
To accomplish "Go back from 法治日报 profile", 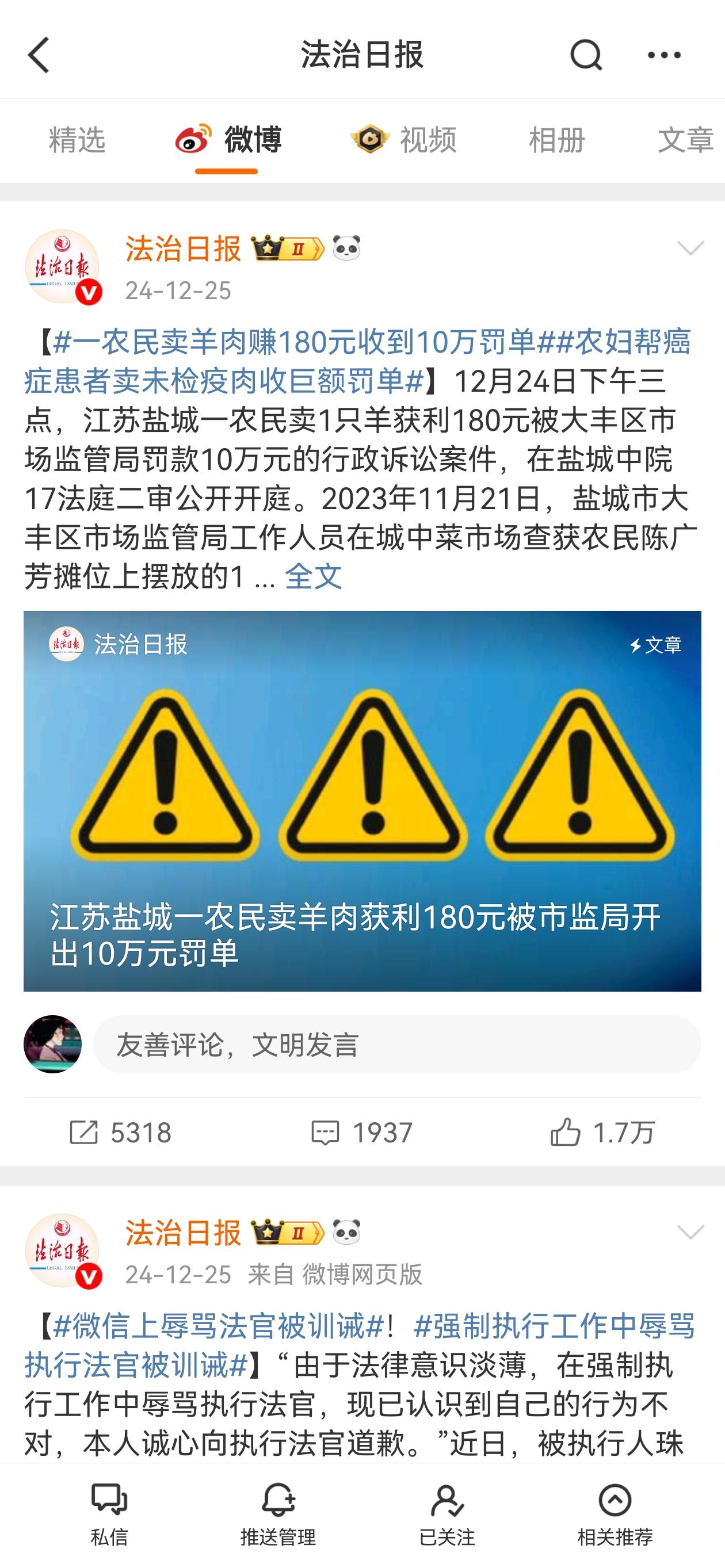I will point(39,55).
